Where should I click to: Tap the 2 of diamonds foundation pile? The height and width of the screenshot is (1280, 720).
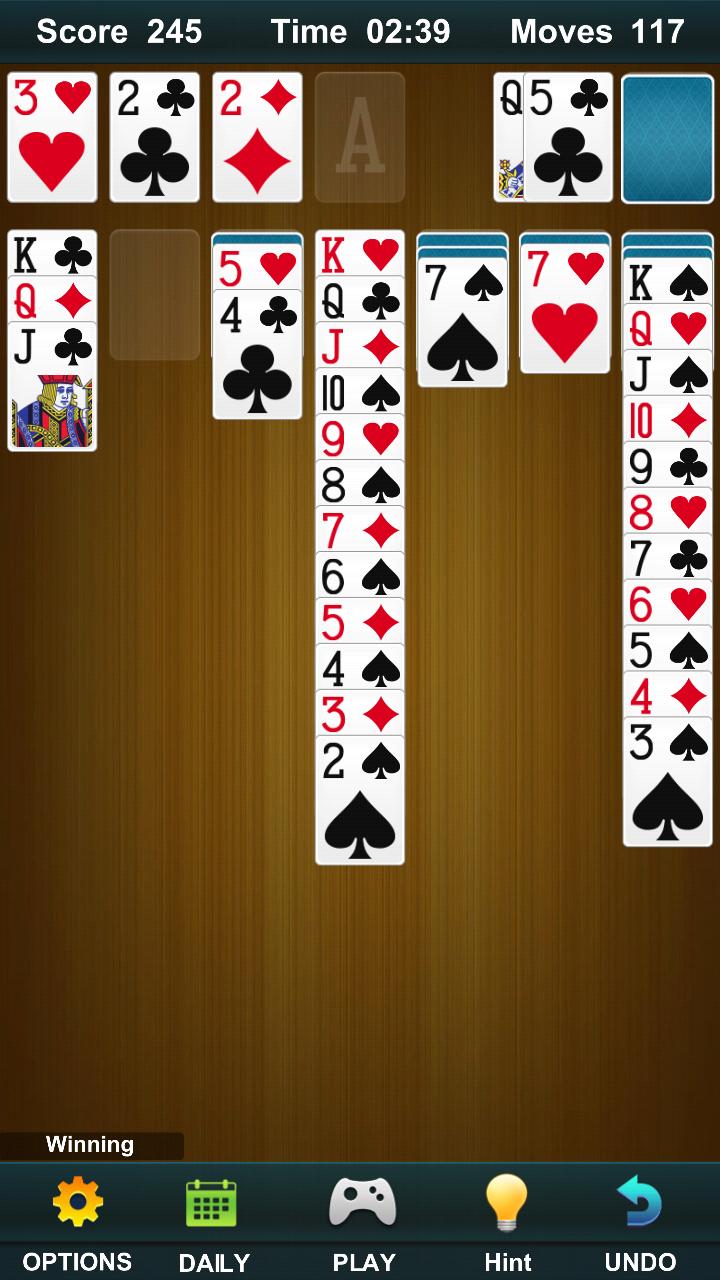257,137
